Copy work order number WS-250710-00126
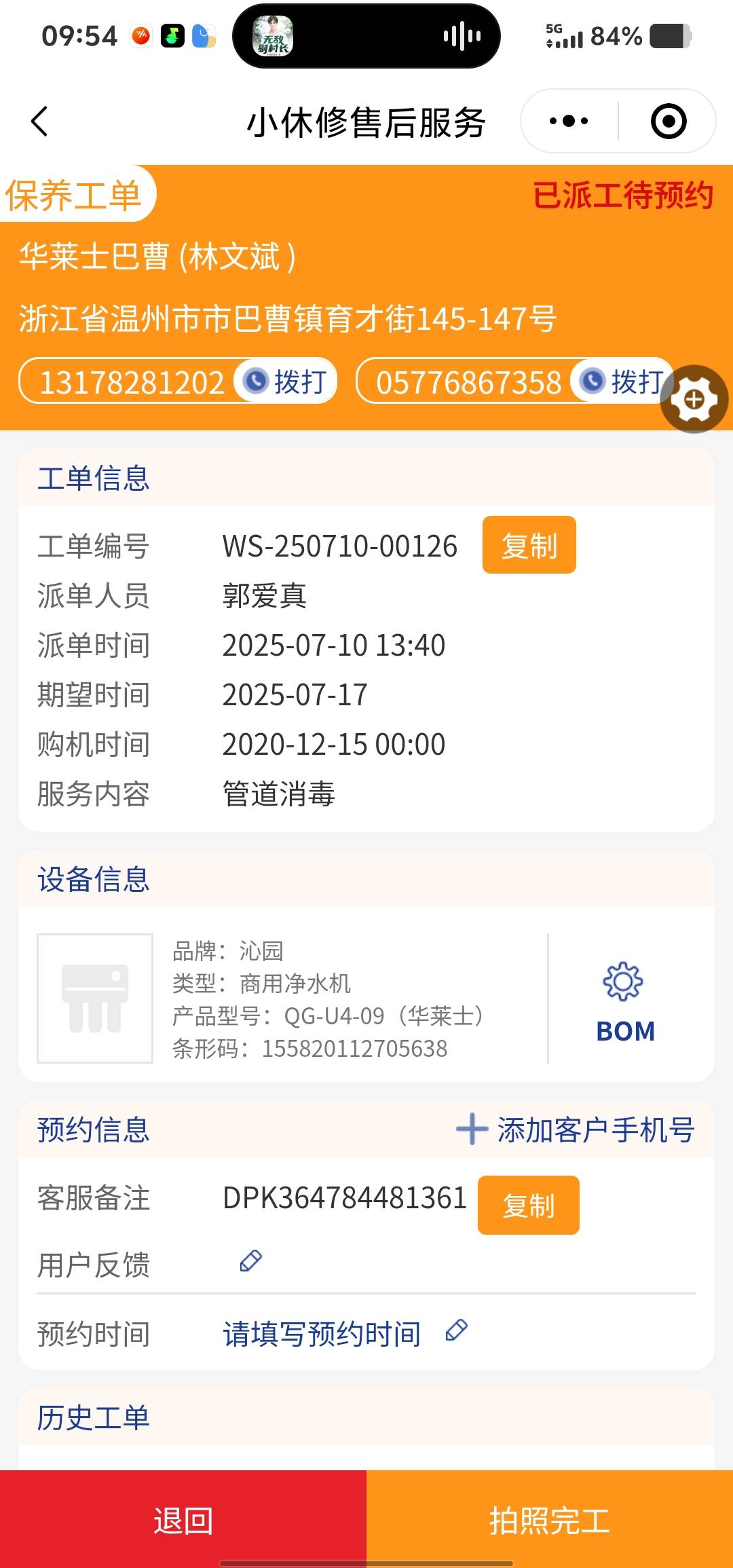 coord(529,545)
